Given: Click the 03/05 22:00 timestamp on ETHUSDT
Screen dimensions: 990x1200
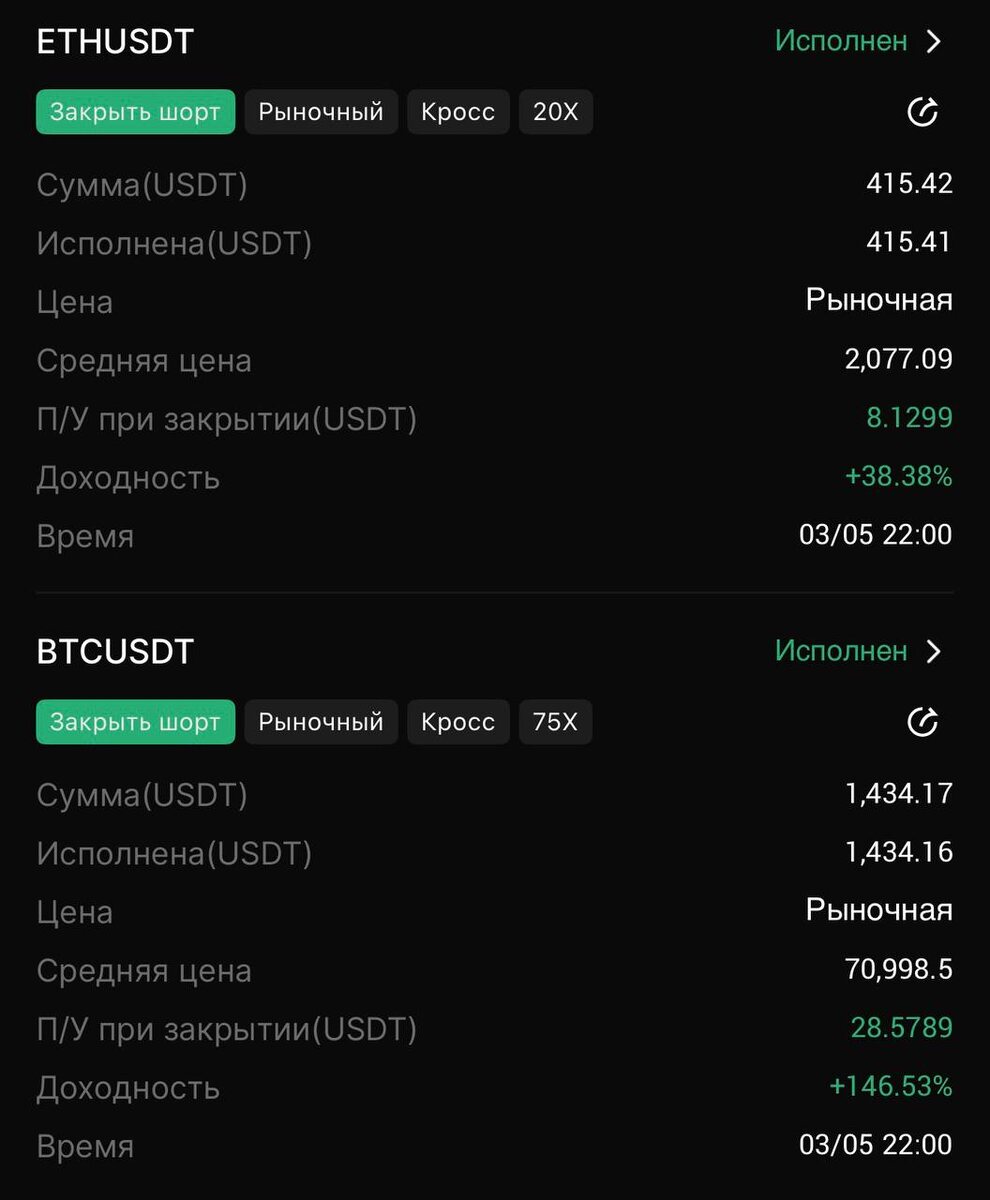Looking at the screenshot, I should point(875,535).
